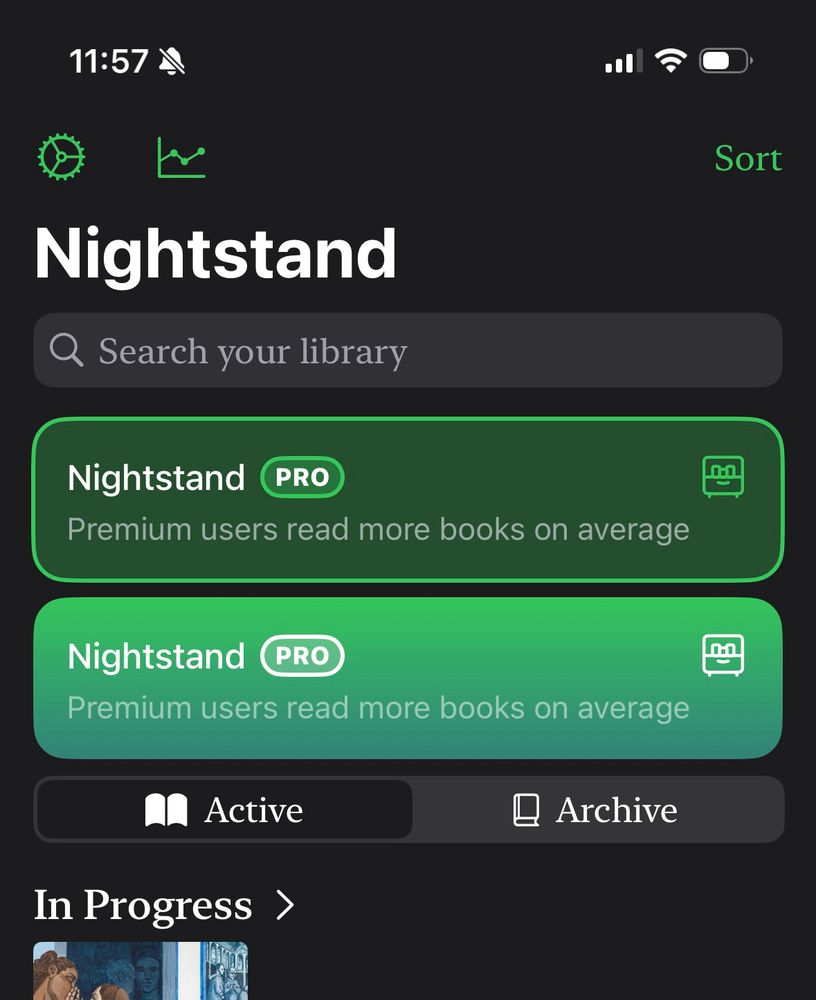Image resolution: width=816 pixels, height=1000 pixels.
Task: Select the Active segment
Action: pos(224,810)
